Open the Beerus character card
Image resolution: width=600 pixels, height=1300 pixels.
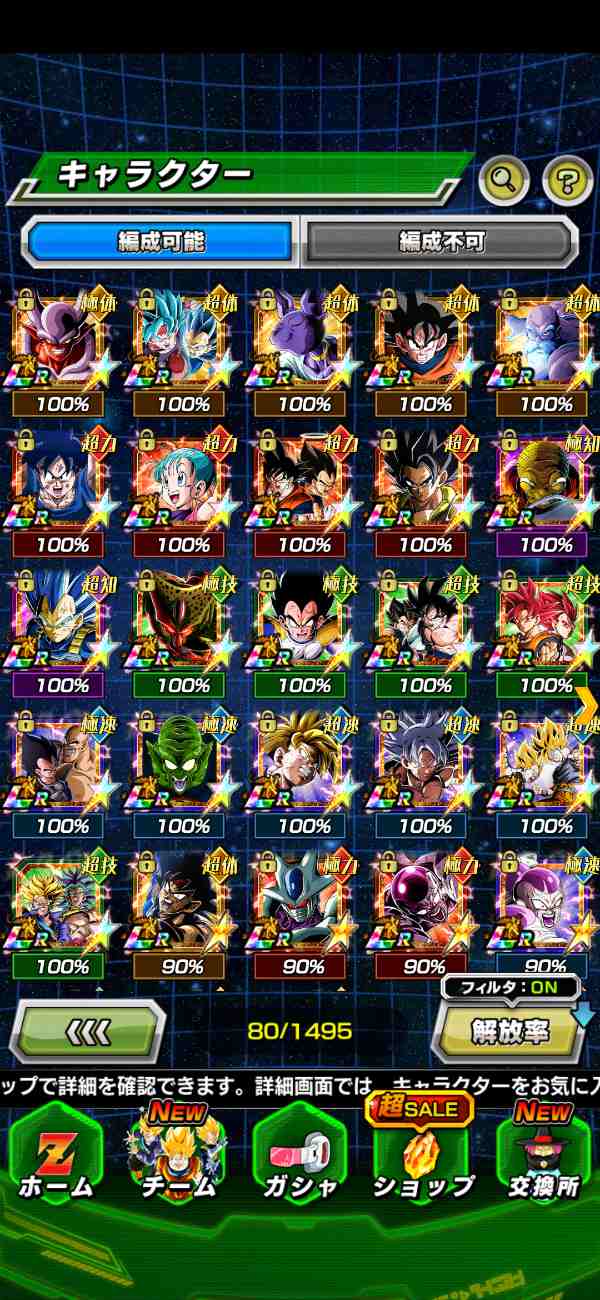304,340
